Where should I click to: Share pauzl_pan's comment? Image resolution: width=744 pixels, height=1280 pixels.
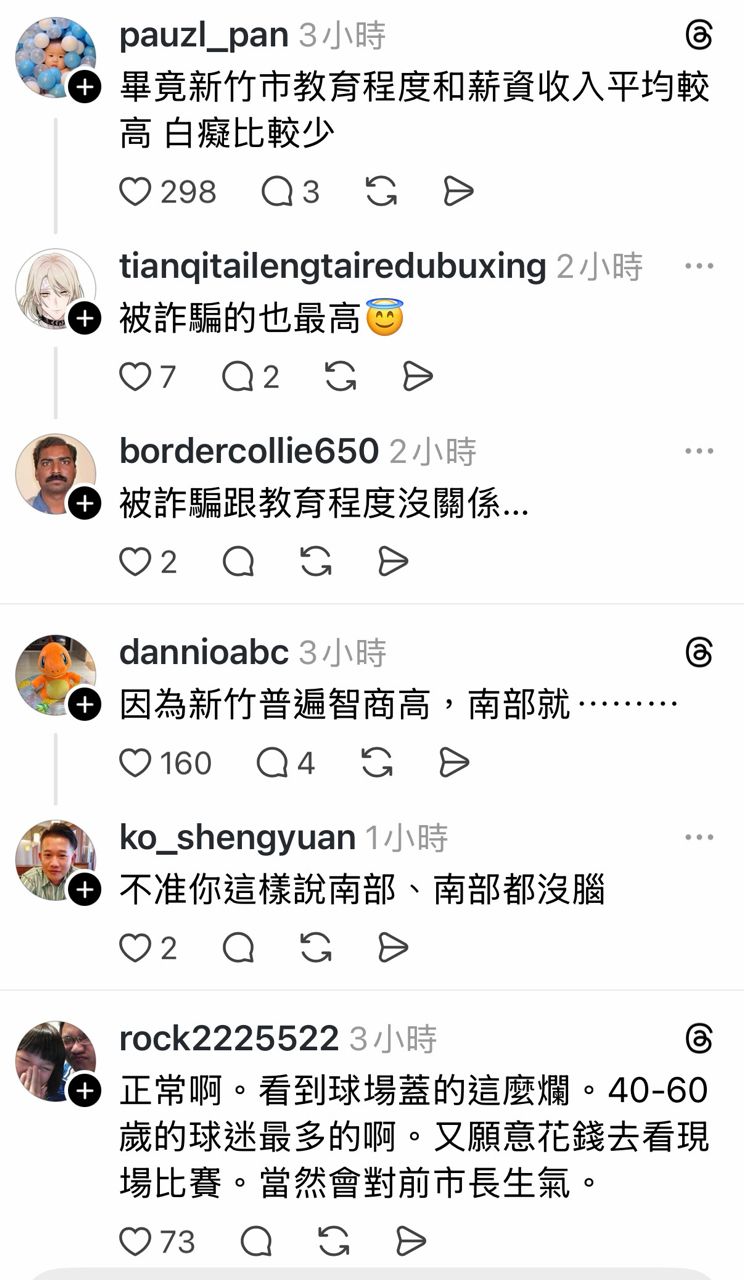[457, 191]
